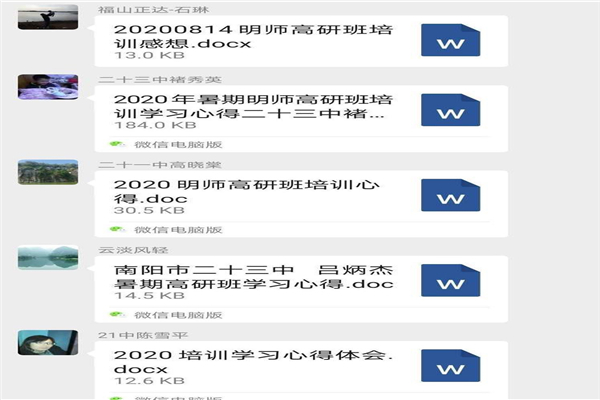
Task: View 二十三中褚秀英's profile avatar
Action: (48, 87)
